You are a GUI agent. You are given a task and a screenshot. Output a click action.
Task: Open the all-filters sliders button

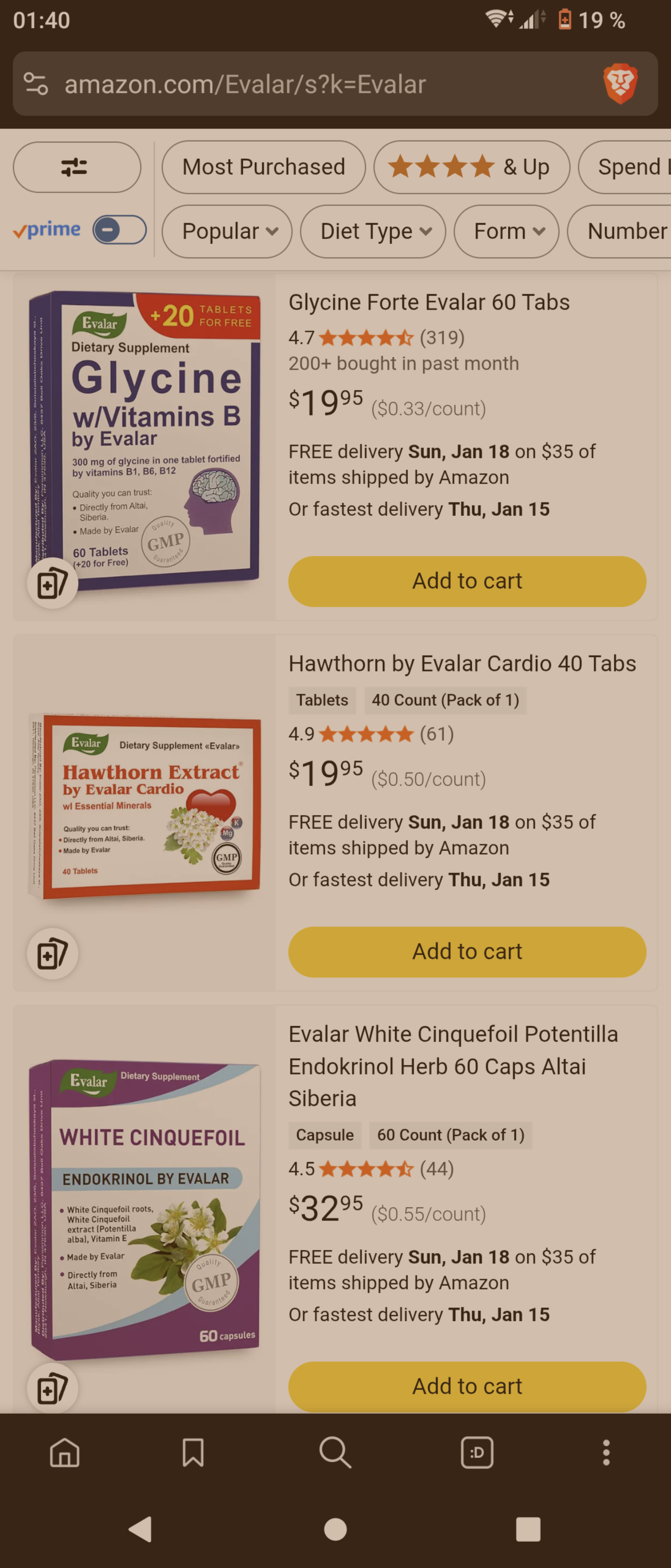pos(77,167)
